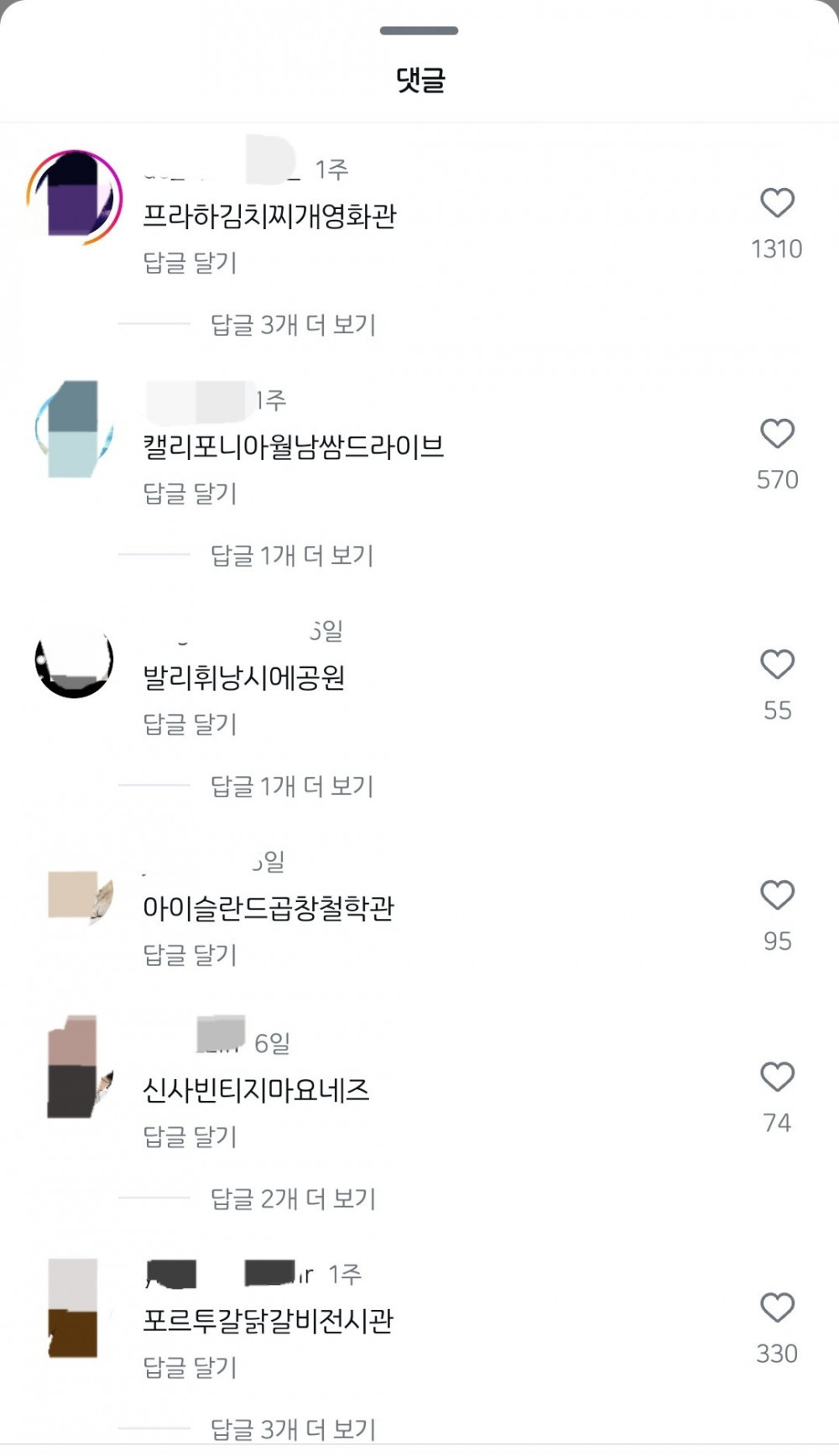Like the comment 발리휘낭시에공원

[777, 665]
